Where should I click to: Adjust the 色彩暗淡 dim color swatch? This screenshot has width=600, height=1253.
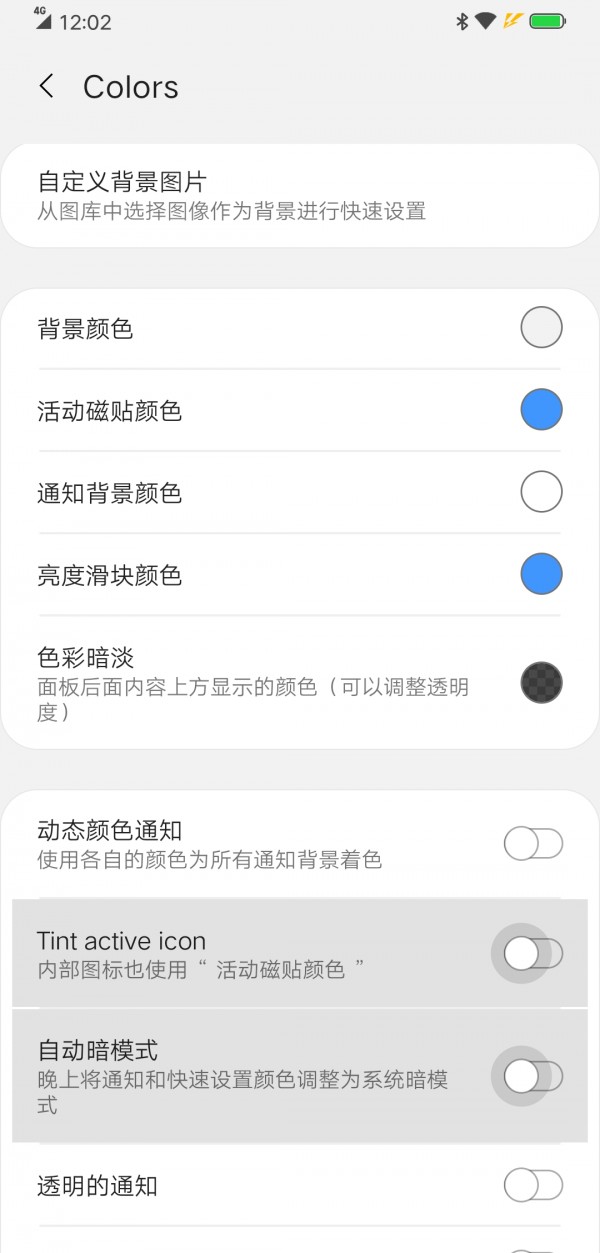pos(541,683)
